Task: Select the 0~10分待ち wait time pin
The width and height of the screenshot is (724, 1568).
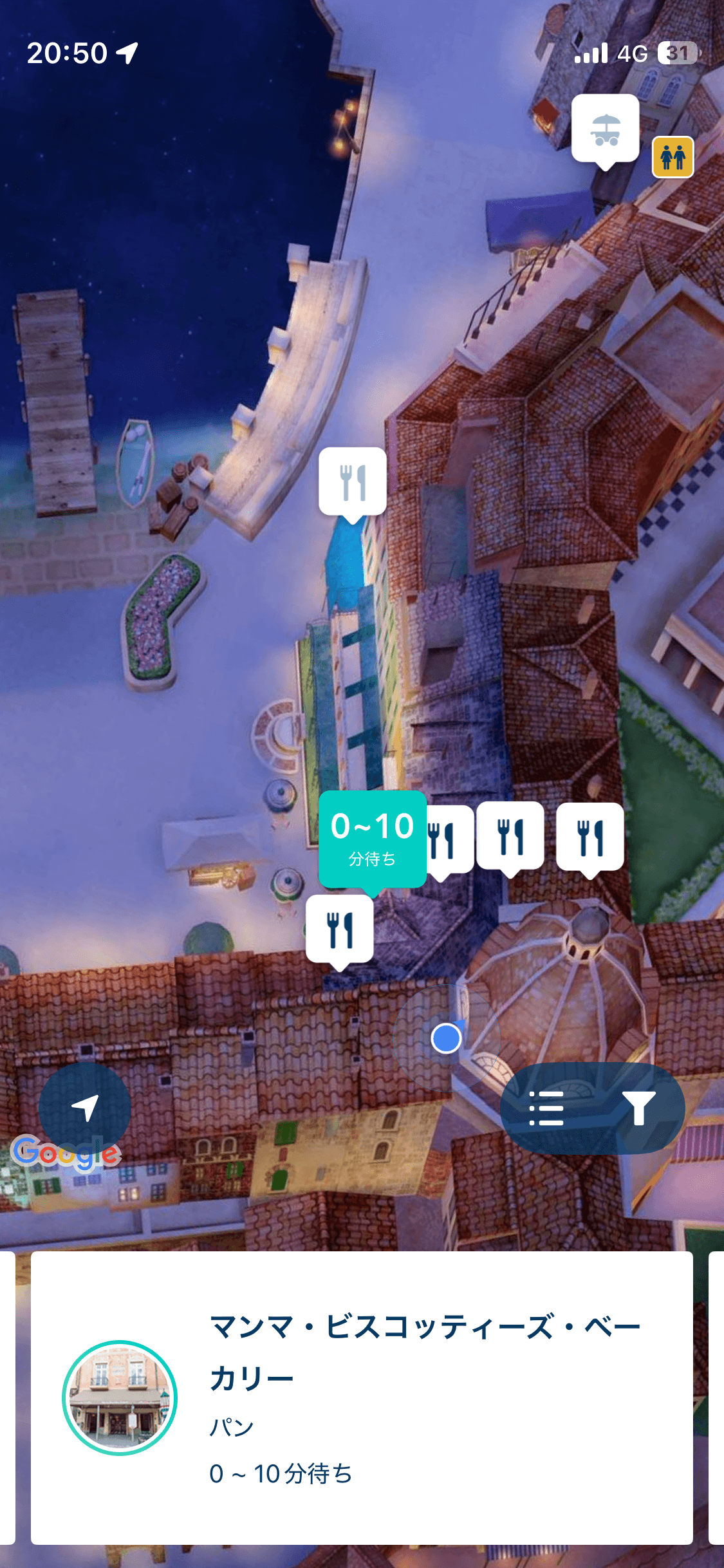Action: (373, 839)
